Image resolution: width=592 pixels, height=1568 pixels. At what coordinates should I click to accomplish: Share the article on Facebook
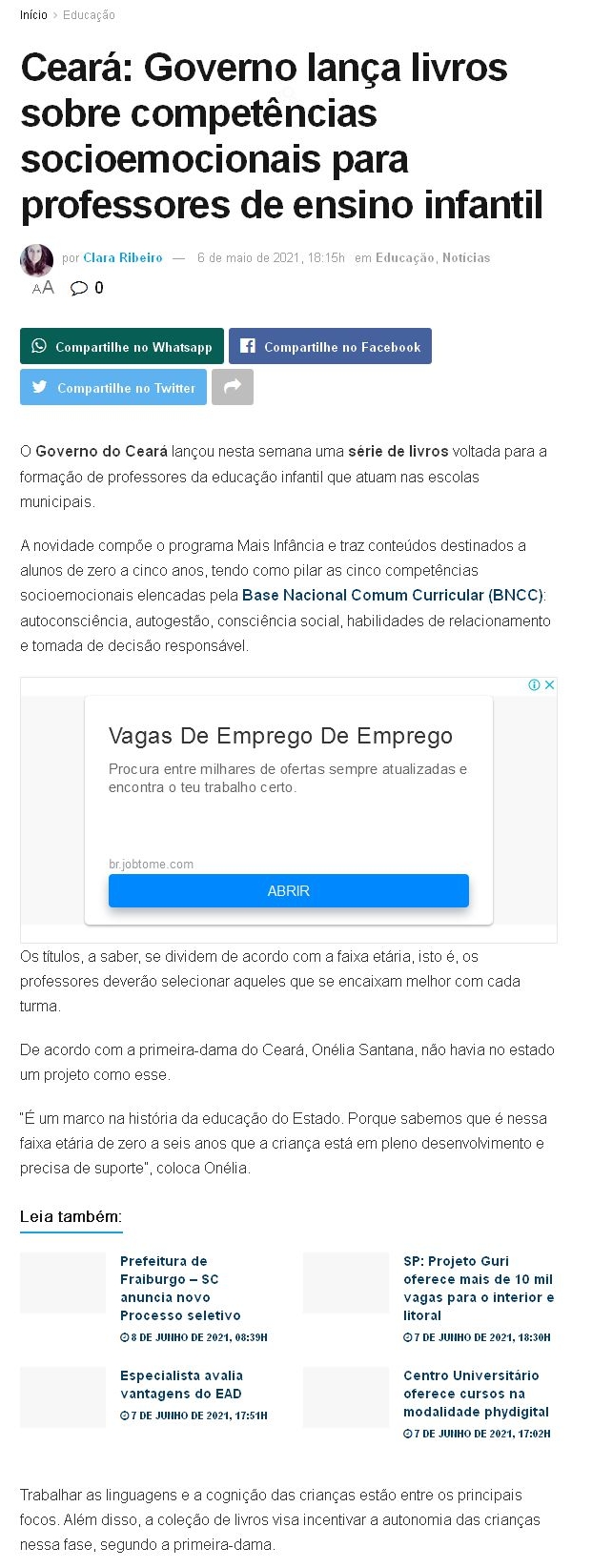(330, 346)
